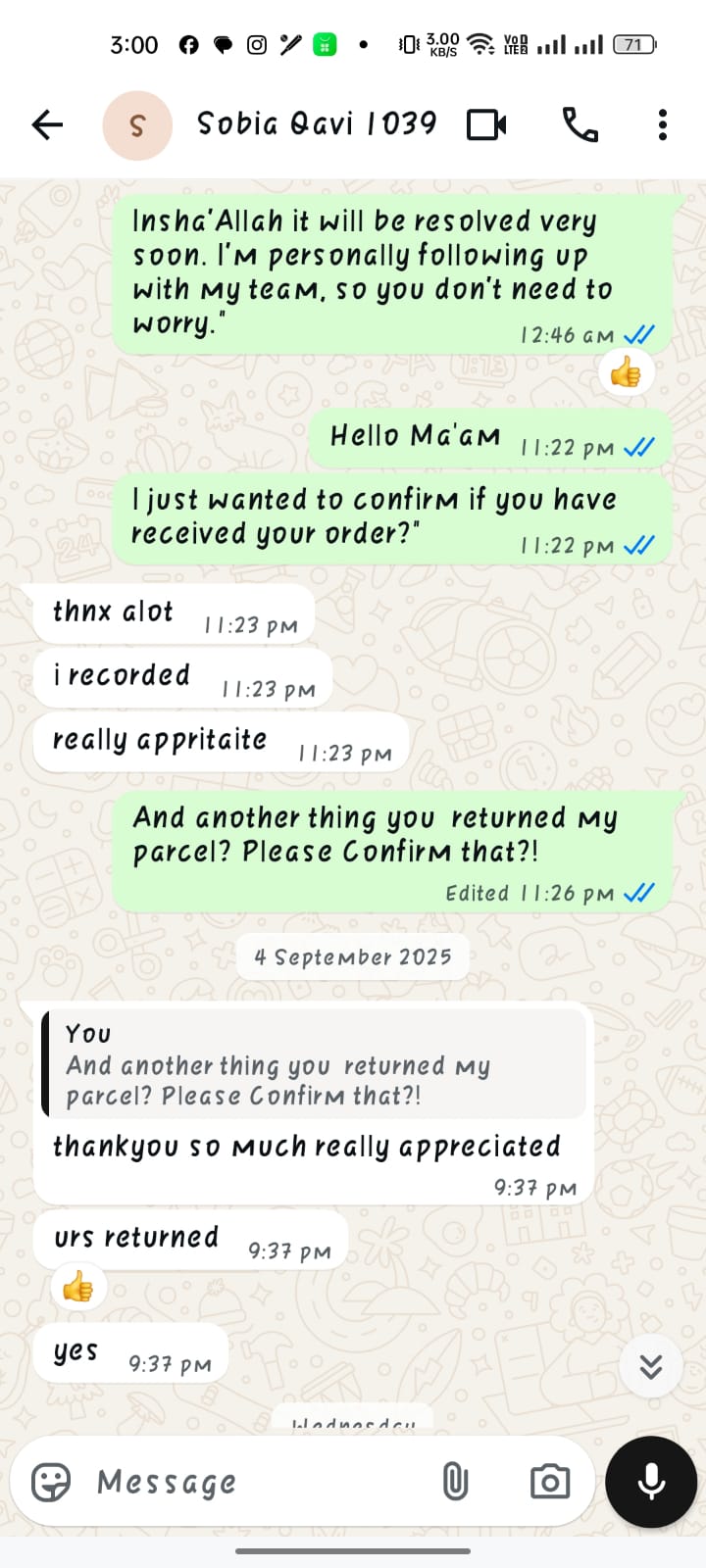View thumbs-up reaction under "urs returned"
Image resolution: width=706 pixels, height=1568 pixels.
coord(78,1287)
